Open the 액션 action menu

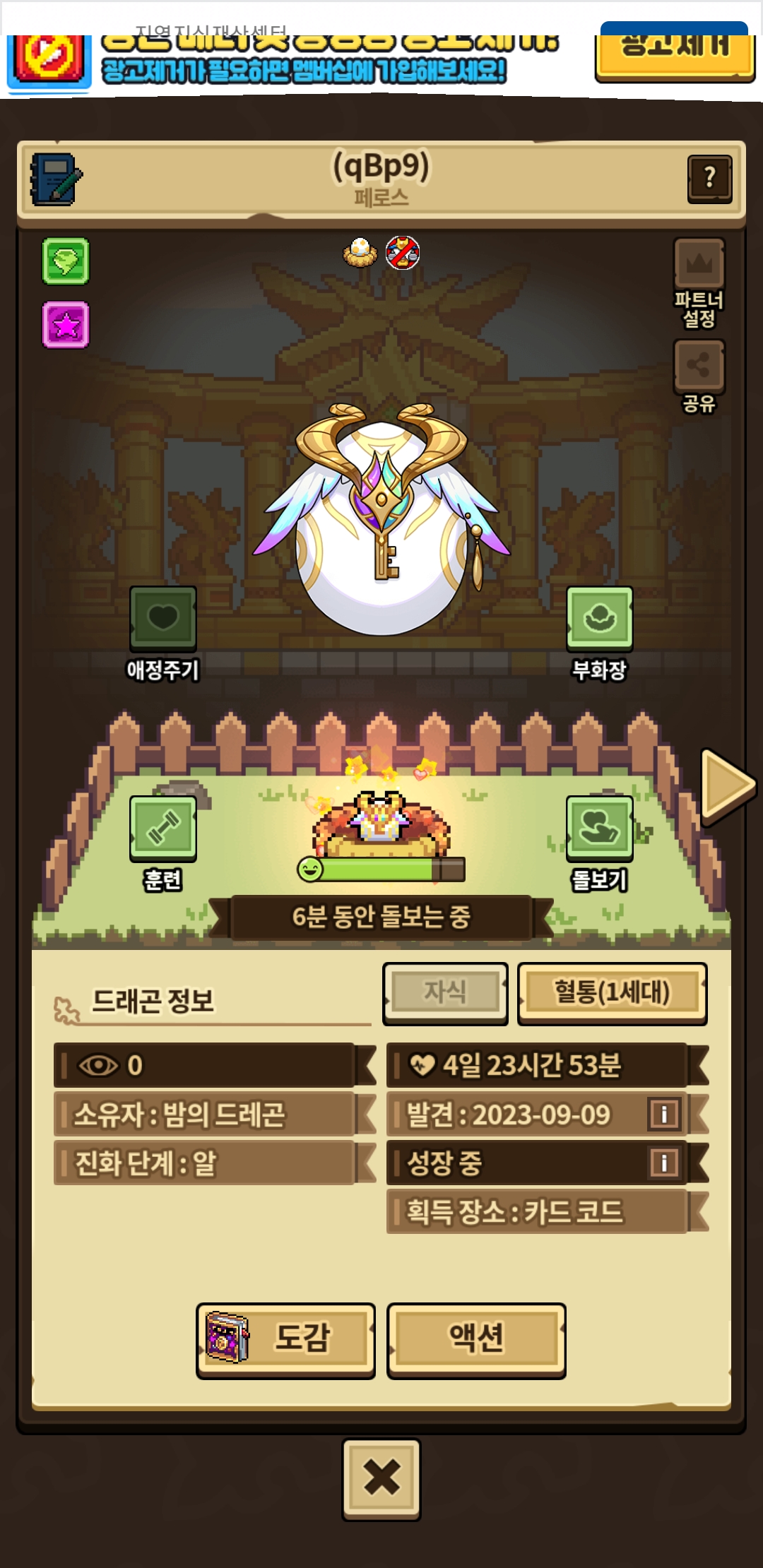coord(476,1339)
